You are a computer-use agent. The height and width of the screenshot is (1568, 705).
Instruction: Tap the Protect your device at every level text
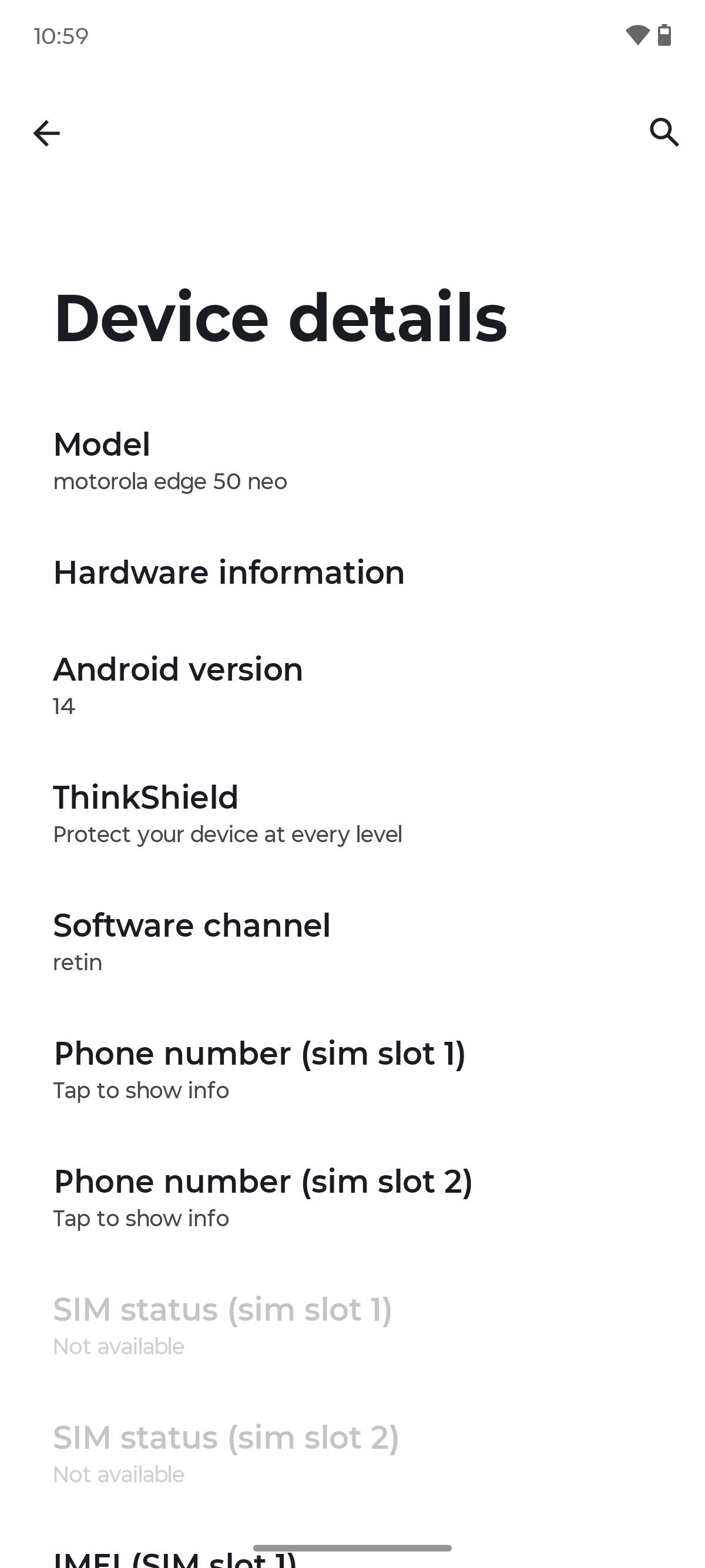(227, 835)
